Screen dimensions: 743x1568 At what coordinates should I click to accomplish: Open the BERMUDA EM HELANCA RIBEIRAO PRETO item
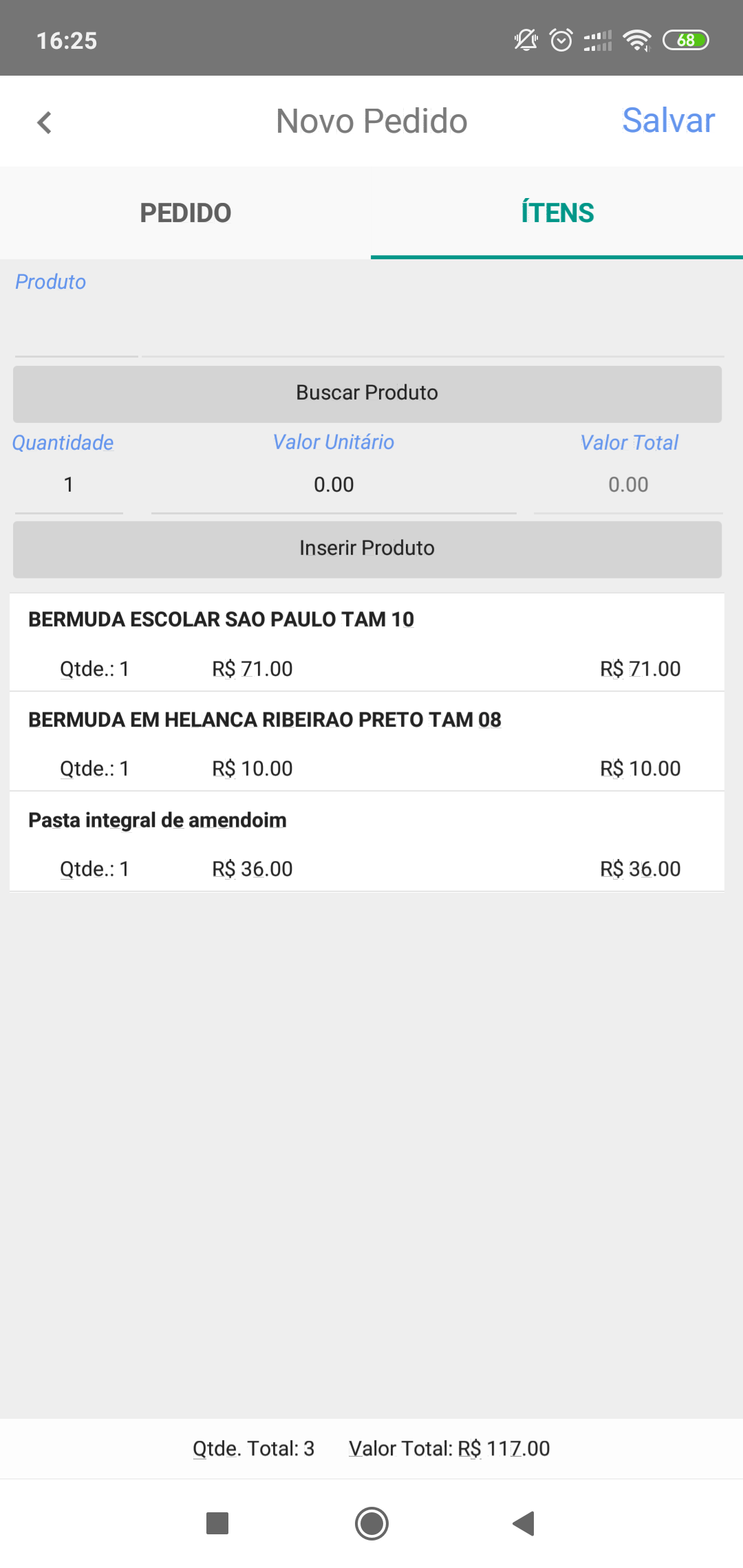(367, 742)
